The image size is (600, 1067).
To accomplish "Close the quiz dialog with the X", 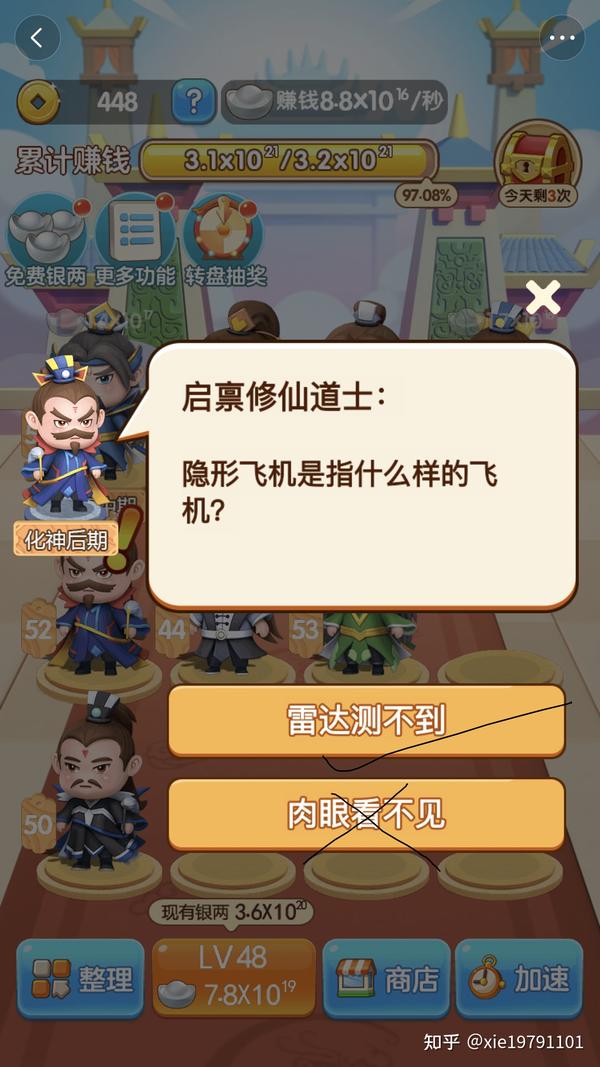I will pyautogui.click(x=543, y=297).
